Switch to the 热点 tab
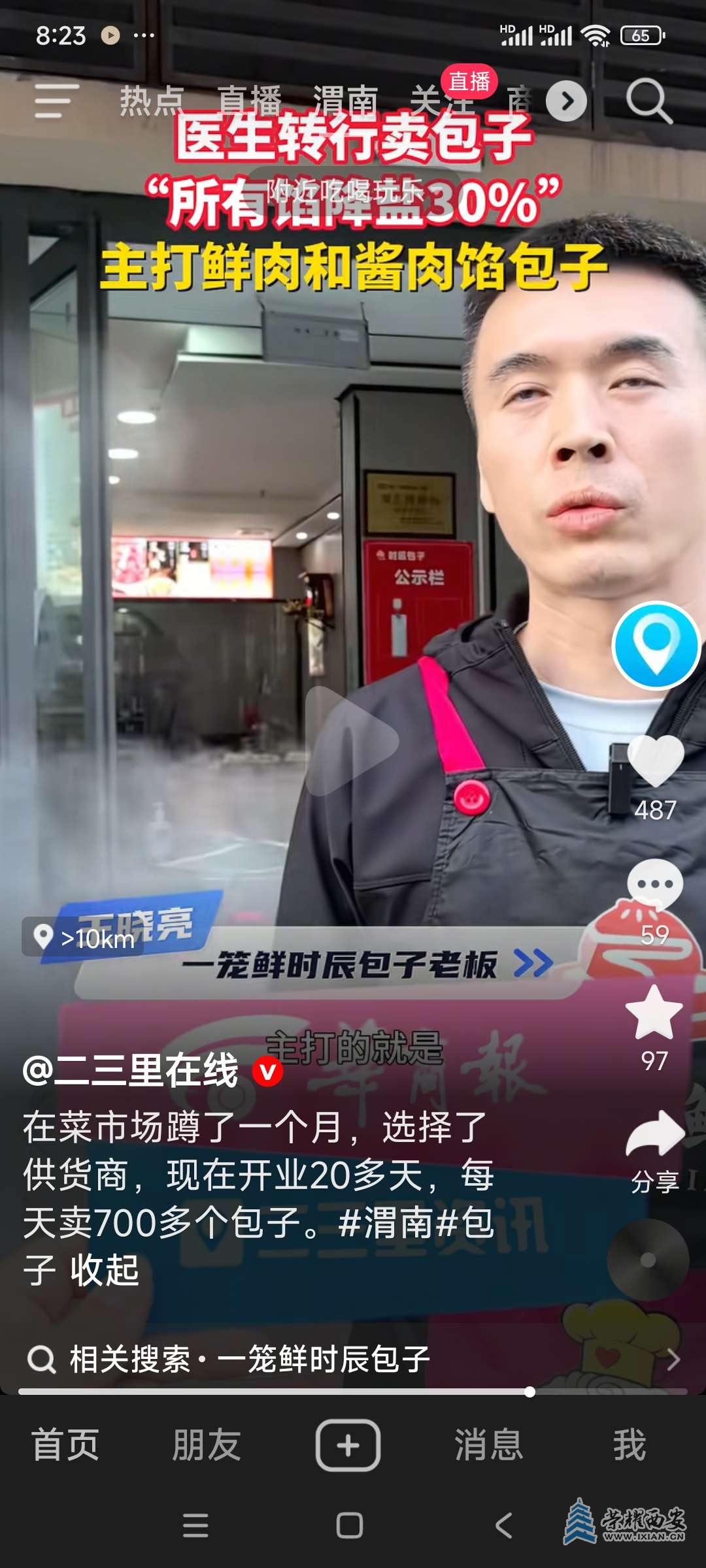 152,101
